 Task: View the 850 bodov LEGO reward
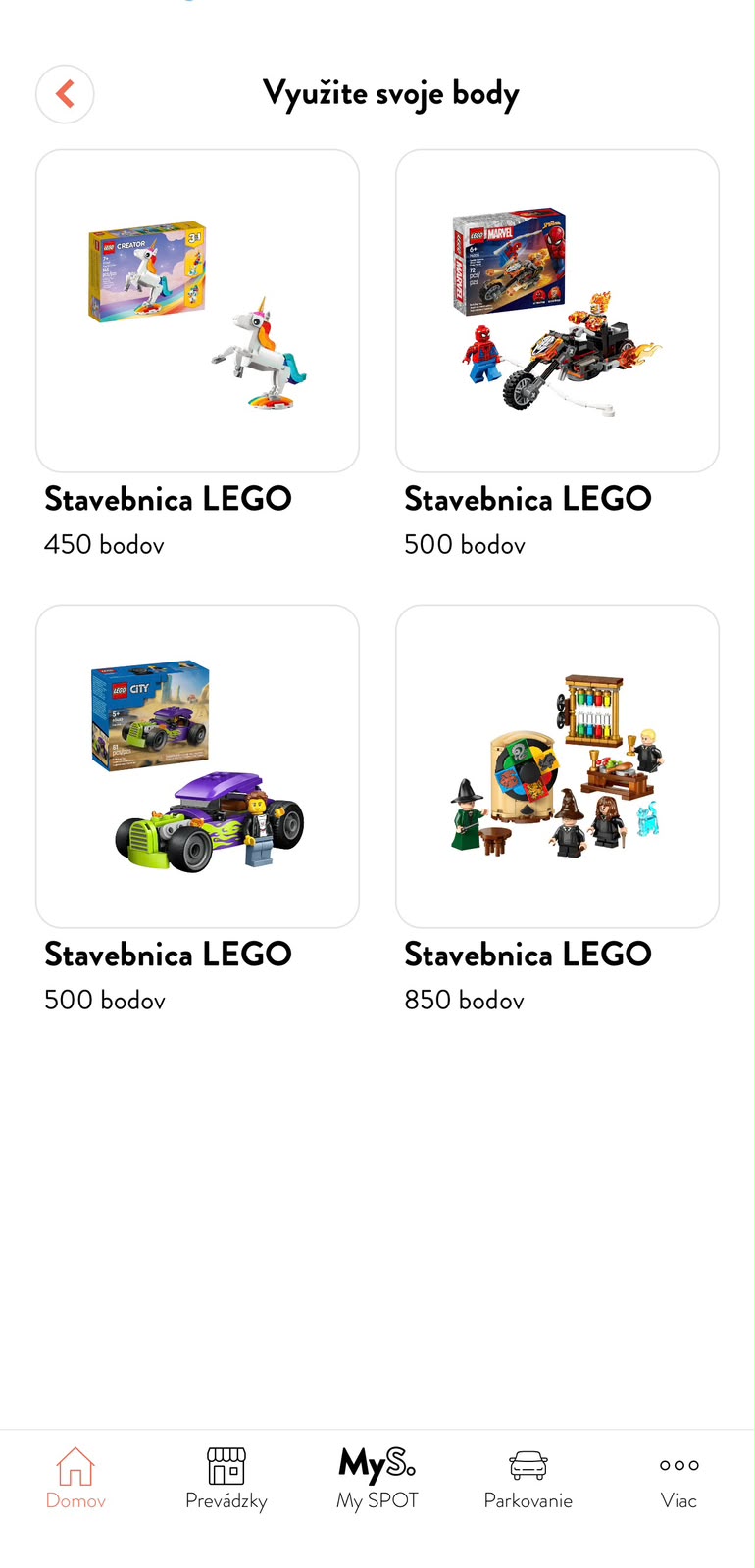tap(557, 766)
